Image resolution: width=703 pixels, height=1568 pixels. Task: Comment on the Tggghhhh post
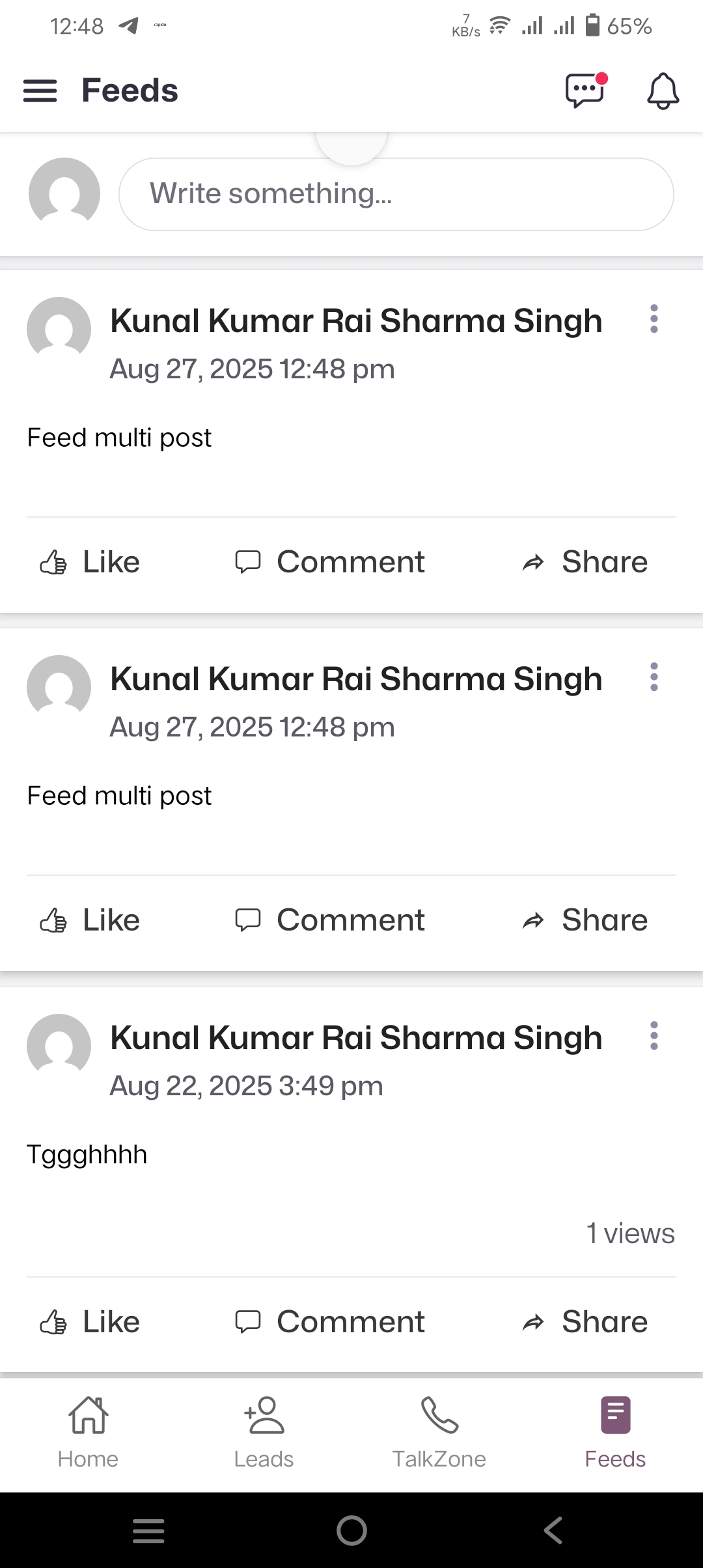pyautogui.click(x=330, y=1322)
